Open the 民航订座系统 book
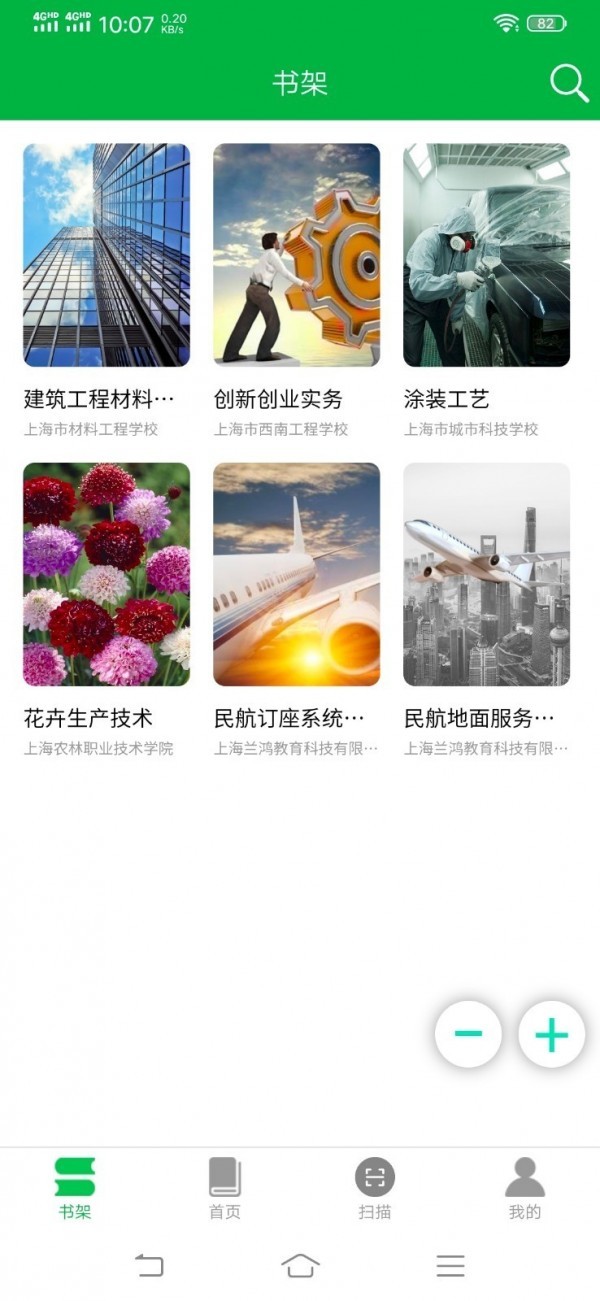This screenshot has width=600, height=1301. [x=296, y=574]
